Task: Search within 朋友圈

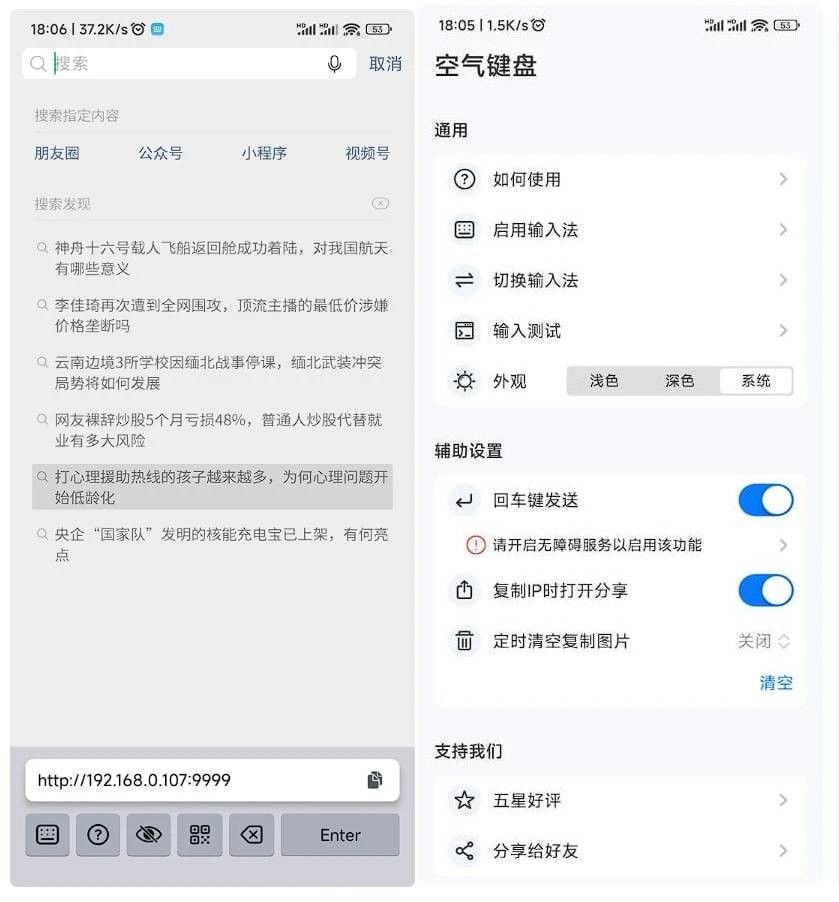Action: point(57,153)
